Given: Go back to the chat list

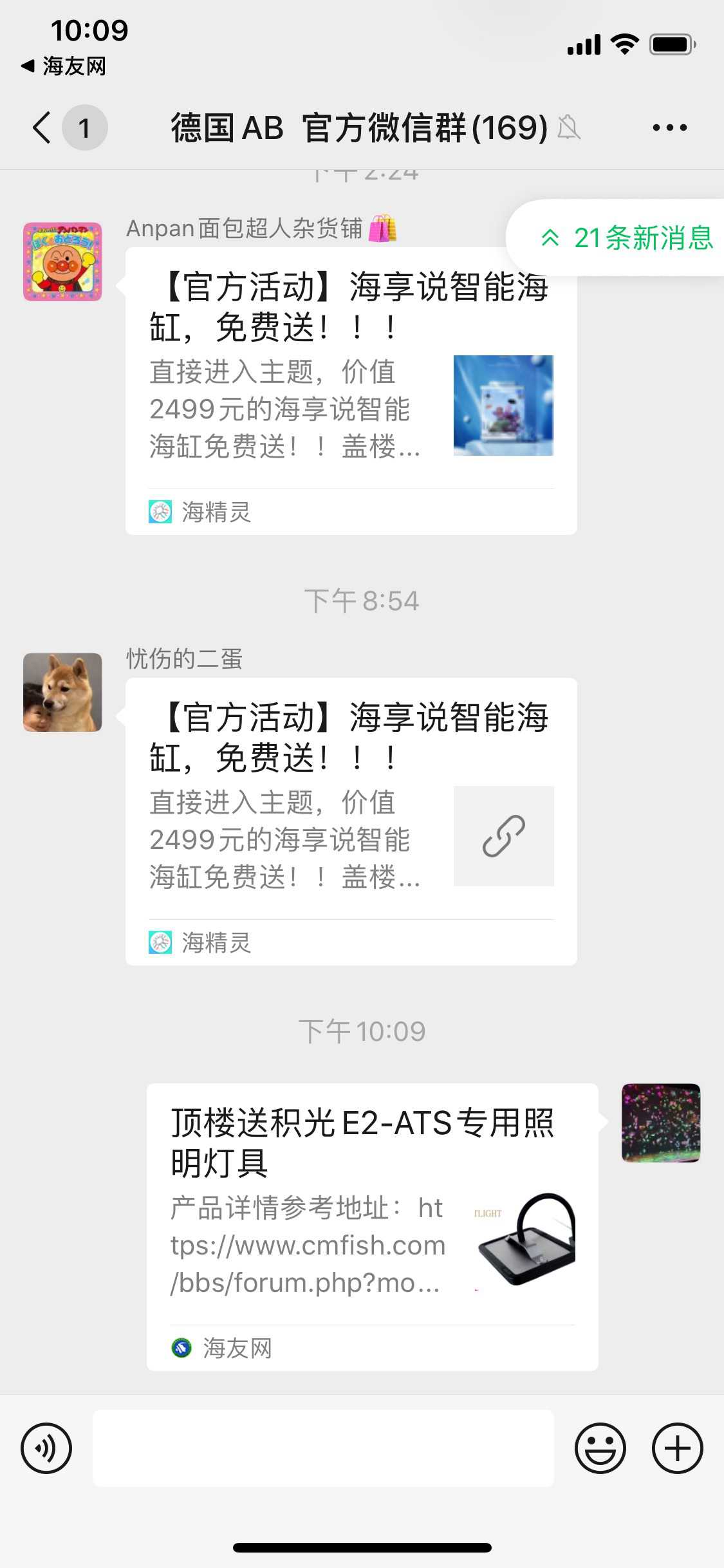Looking at the screenshot, I should (42, 127).
